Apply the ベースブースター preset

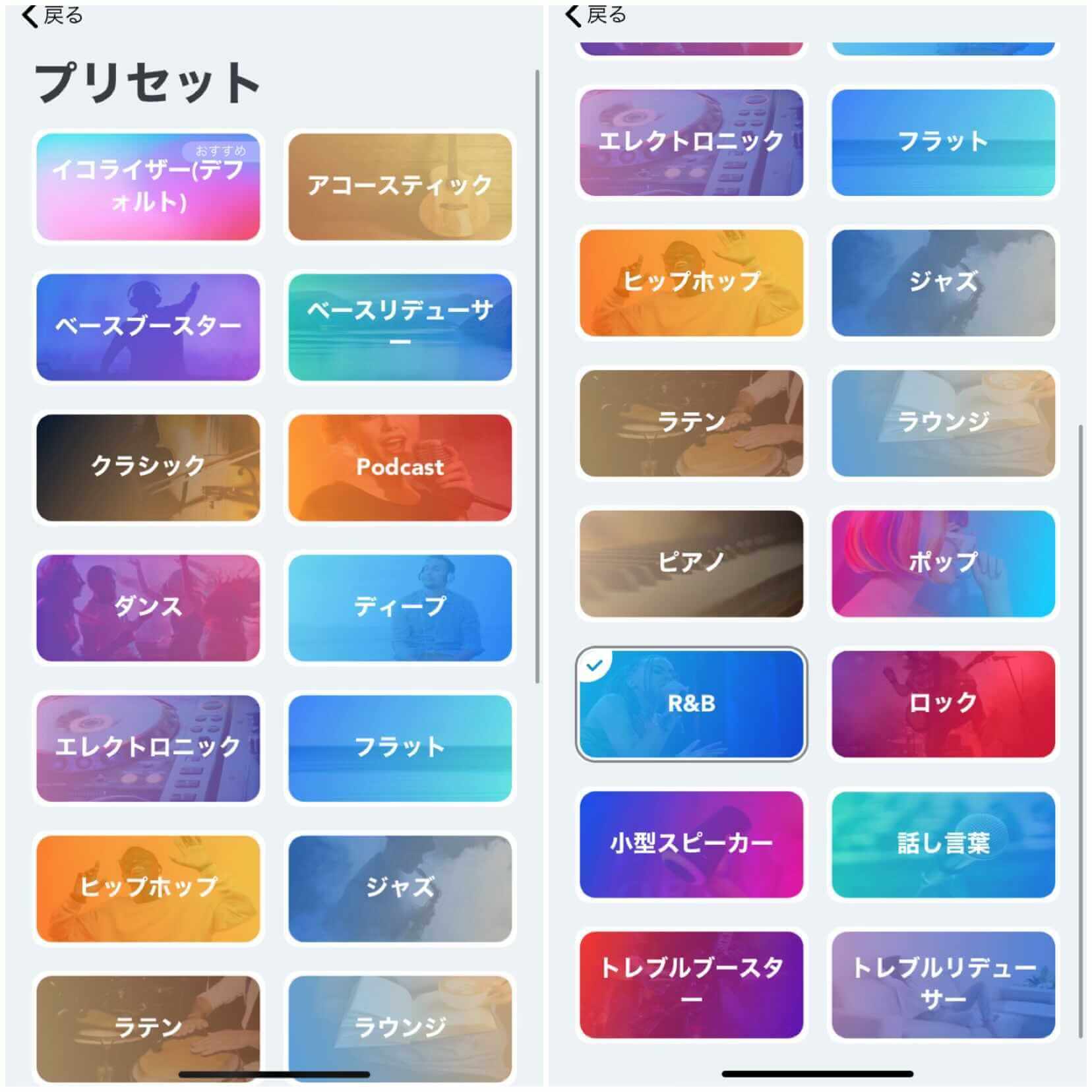click(148, 327)
